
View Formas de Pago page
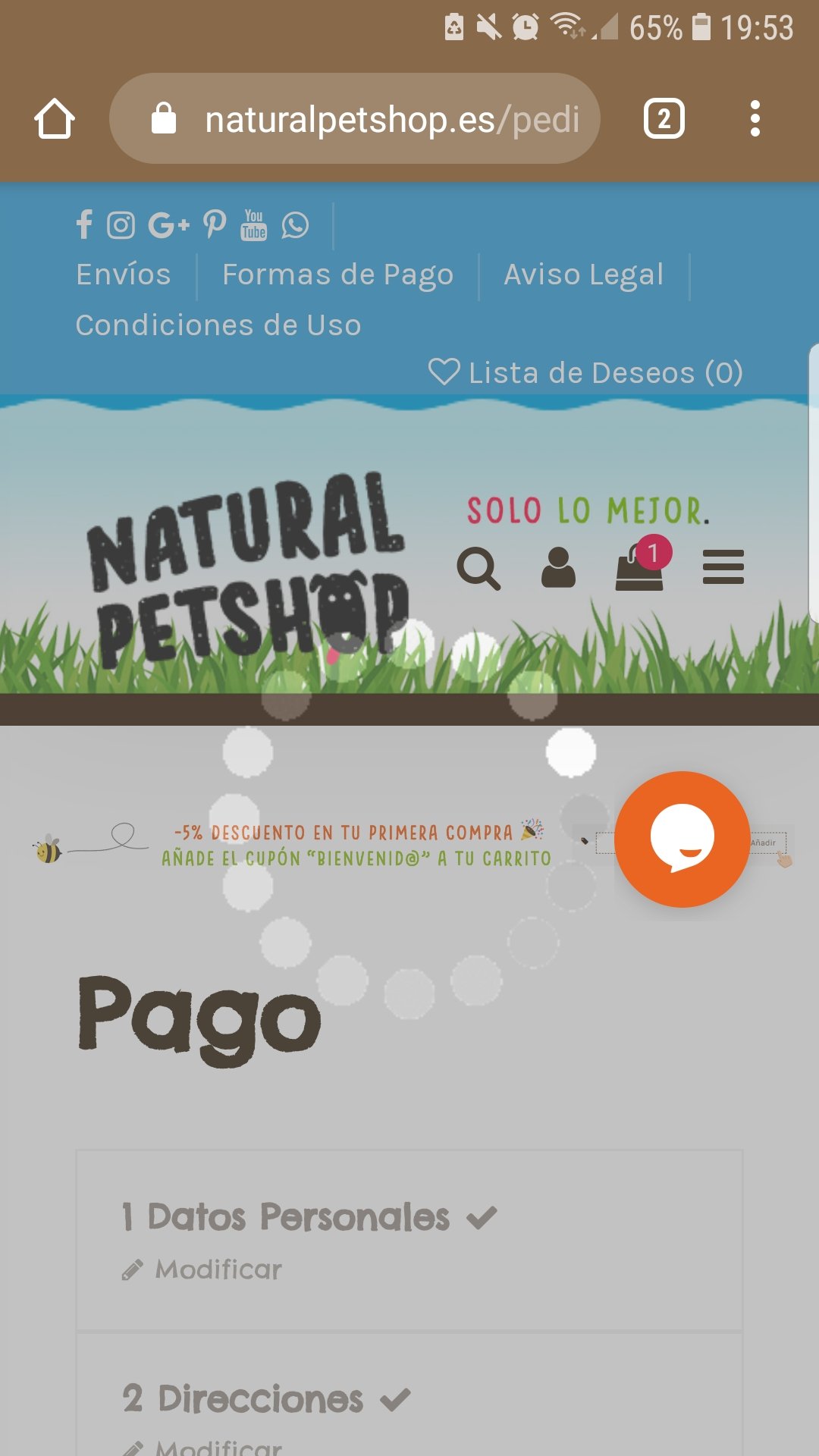[x=337, y=275]
